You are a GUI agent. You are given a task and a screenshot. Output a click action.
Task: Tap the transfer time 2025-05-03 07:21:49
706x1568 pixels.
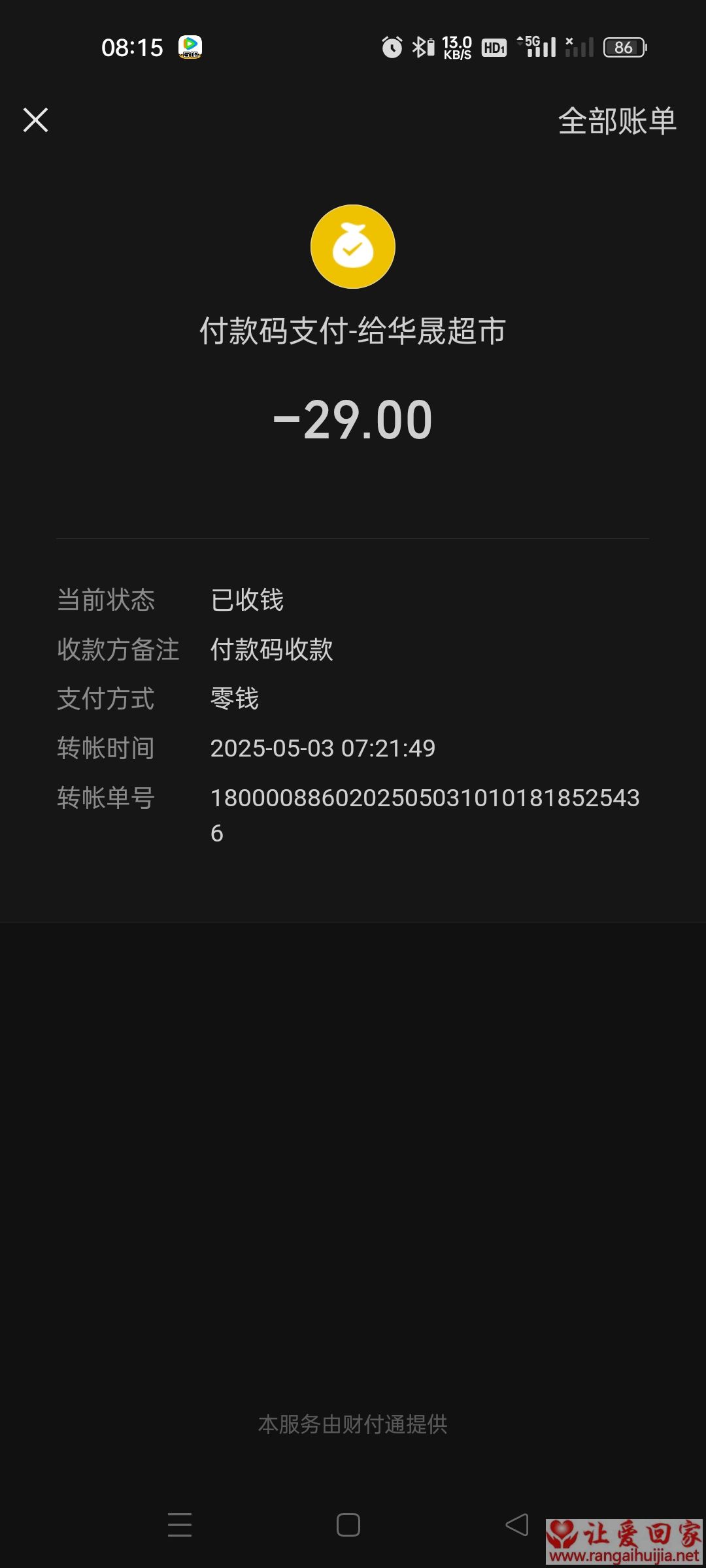coord(324,748)
